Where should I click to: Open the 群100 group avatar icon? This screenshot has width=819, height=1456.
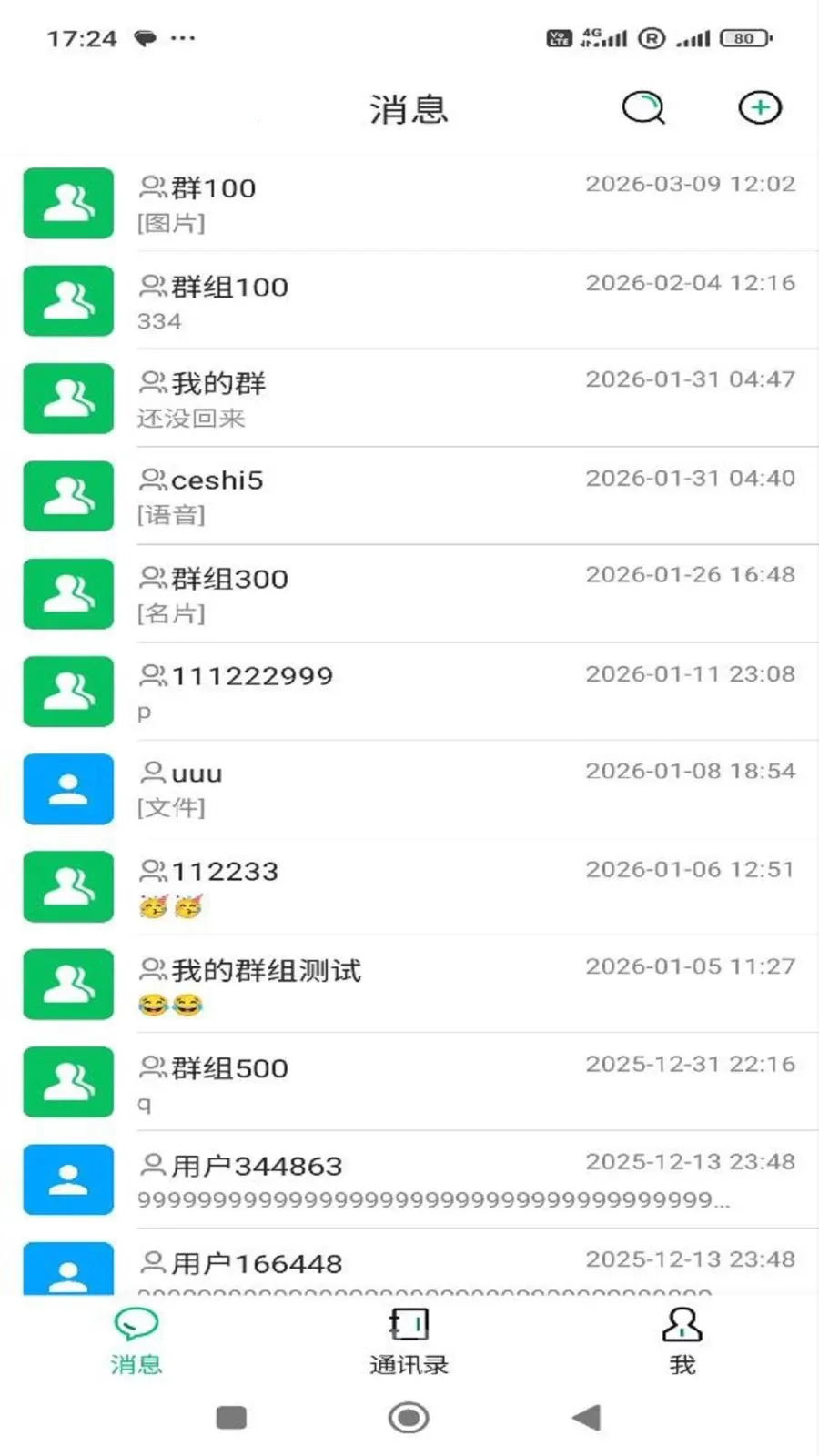pyautogui.click(x=68, y=203)
